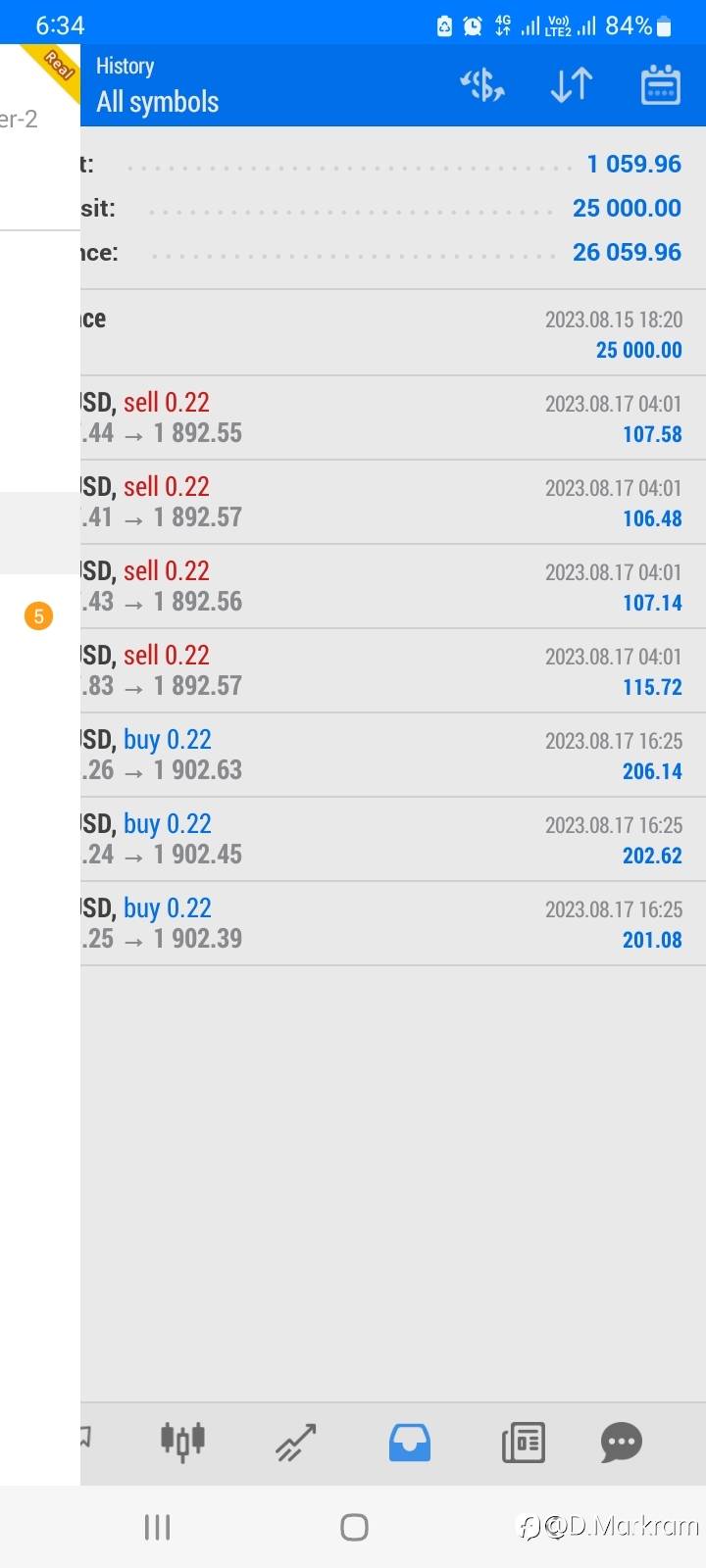706x1568 pixels.
Task: Switch to the trade tab with trend arrows
Action: 296,1443
